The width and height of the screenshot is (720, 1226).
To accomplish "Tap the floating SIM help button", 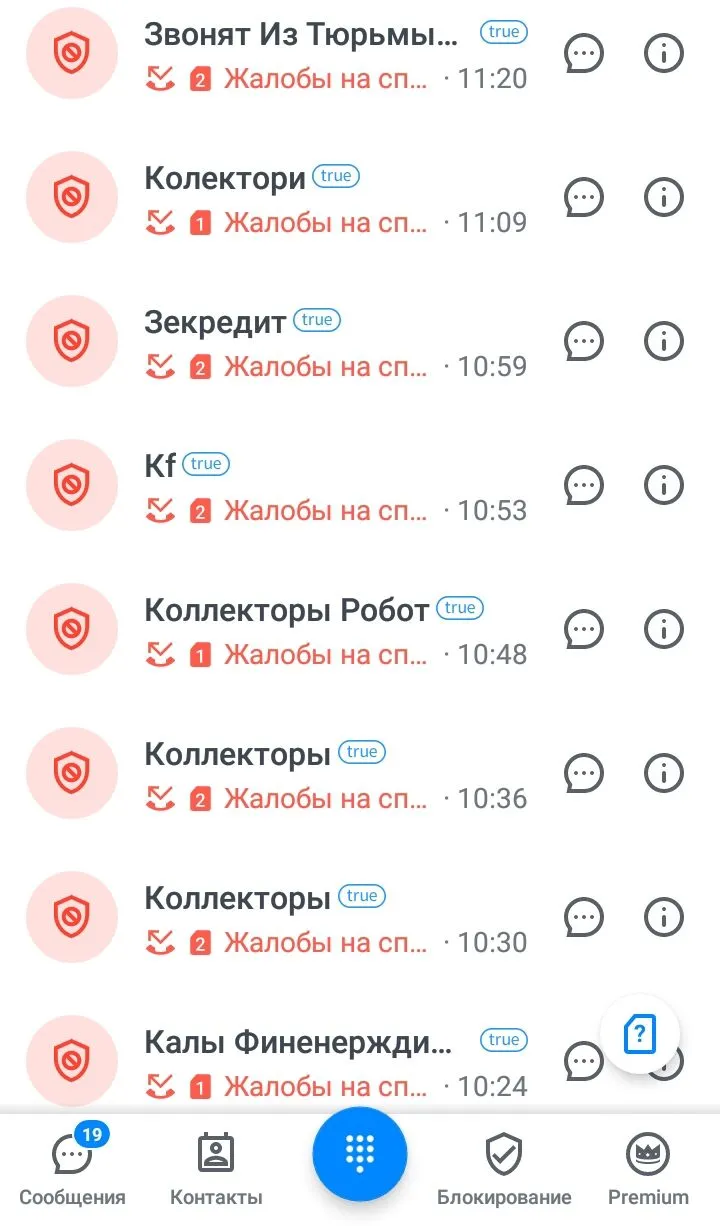I will (x=640, y=1034).
